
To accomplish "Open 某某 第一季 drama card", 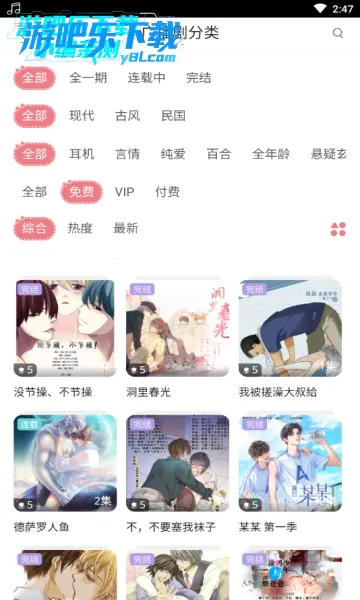I will coord(290,473).
